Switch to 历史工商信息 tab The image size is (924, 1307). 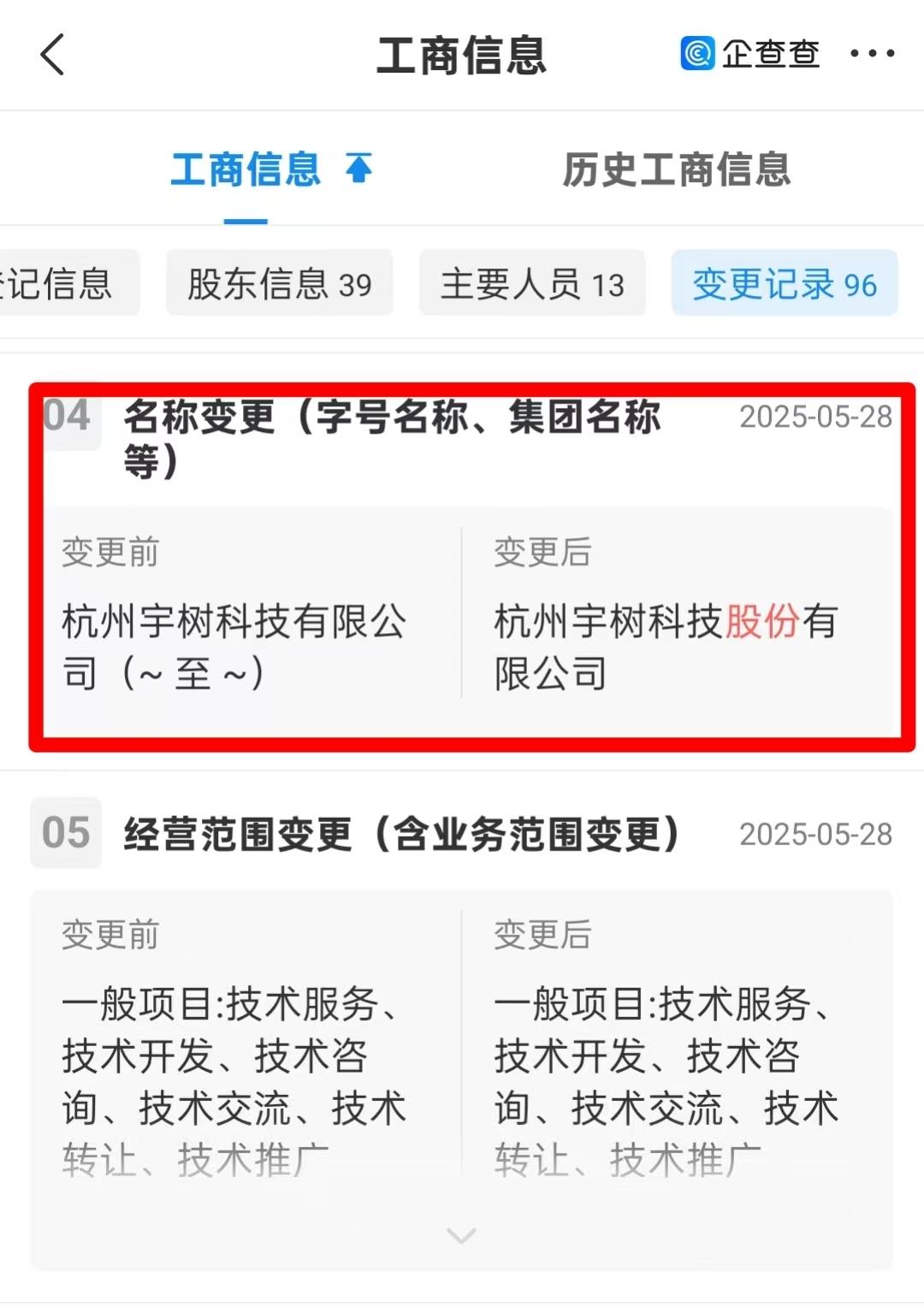pos(676,169)
